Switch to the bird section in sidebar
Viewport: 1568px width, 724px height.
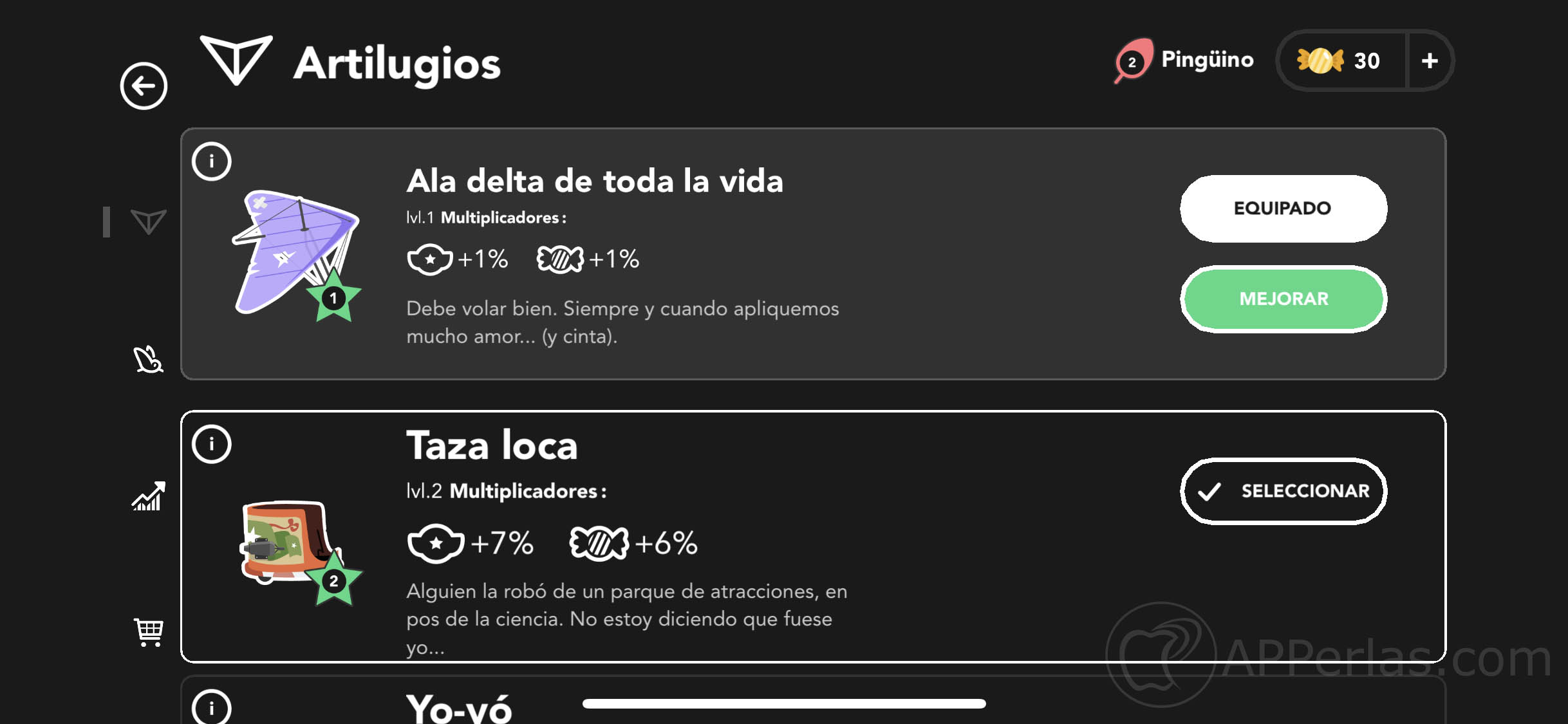[x=148, y=359]
